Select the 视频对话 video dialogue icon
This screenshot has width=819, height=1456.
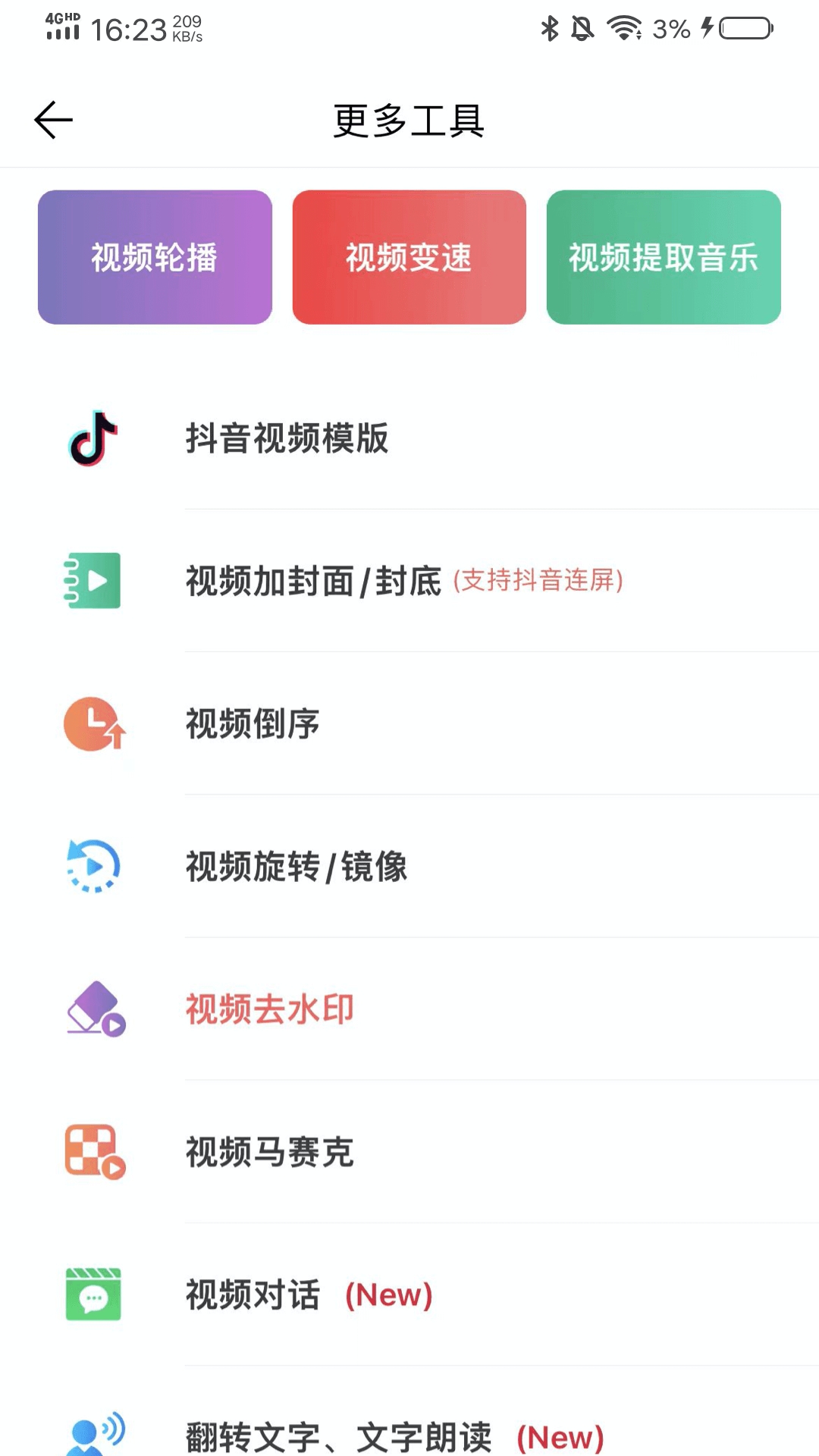pyautogui.click(x=93, y=1294)
